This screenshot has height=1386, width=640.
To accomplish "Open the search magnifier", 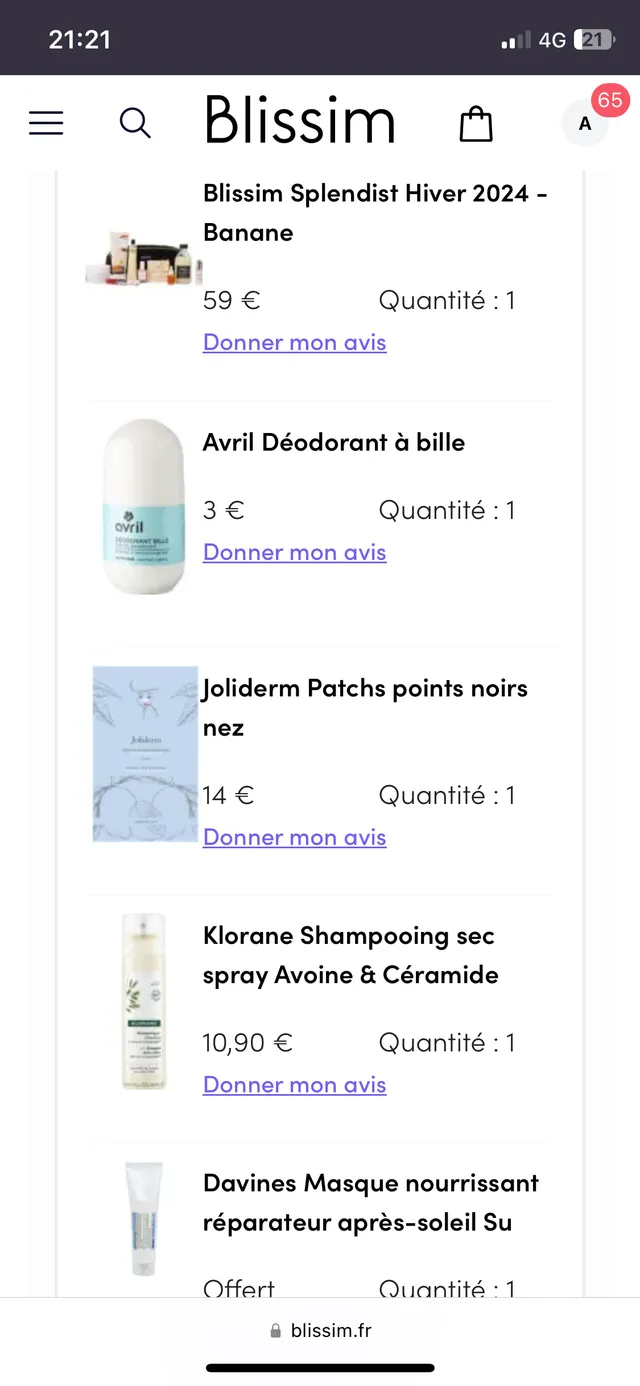I will point(135,123).
